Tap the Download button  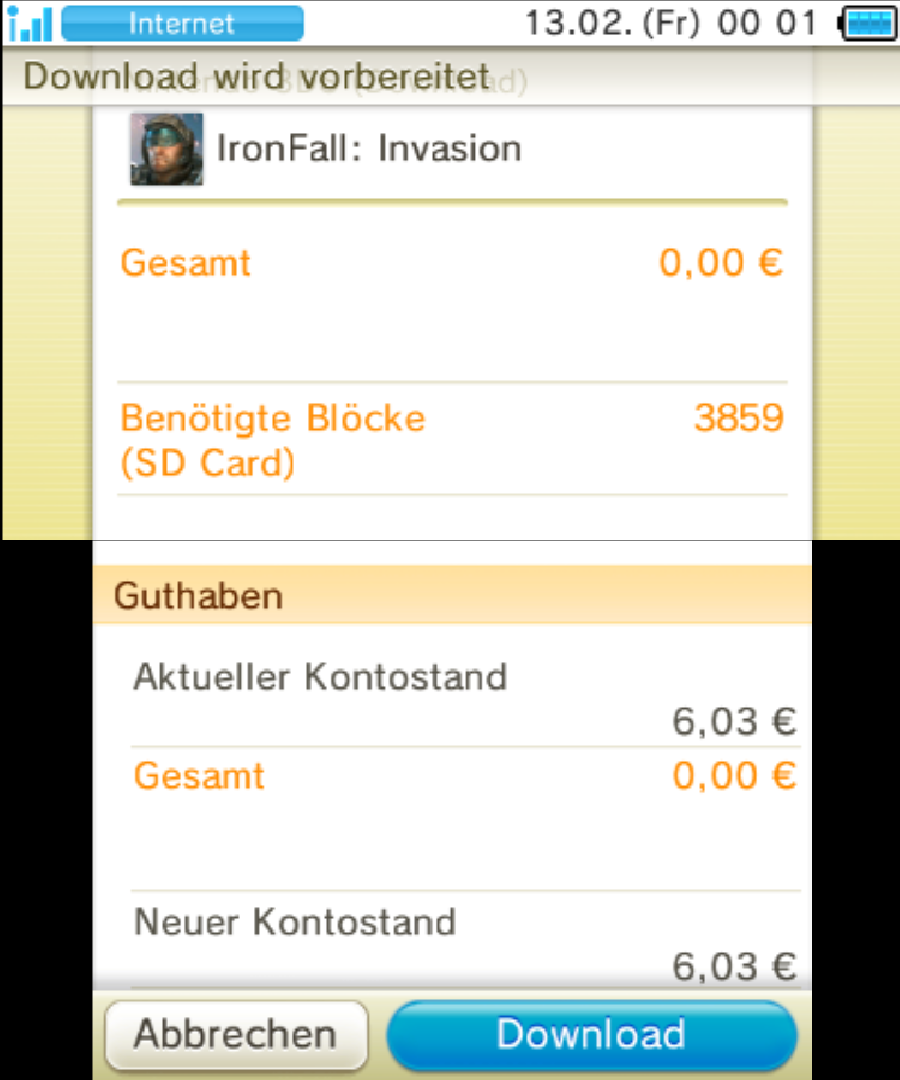point(591,1035)
